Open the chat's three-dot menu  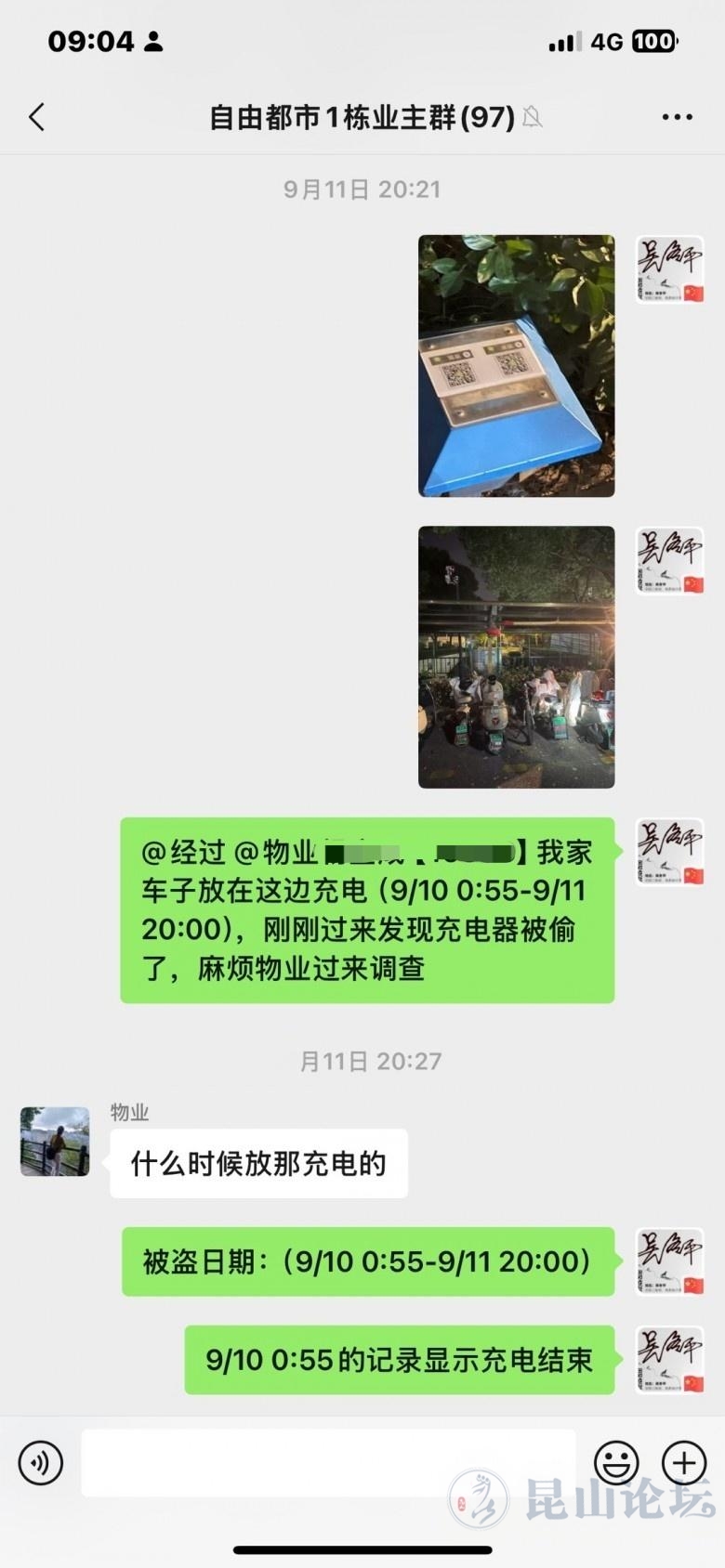click(x=677, y=117)
